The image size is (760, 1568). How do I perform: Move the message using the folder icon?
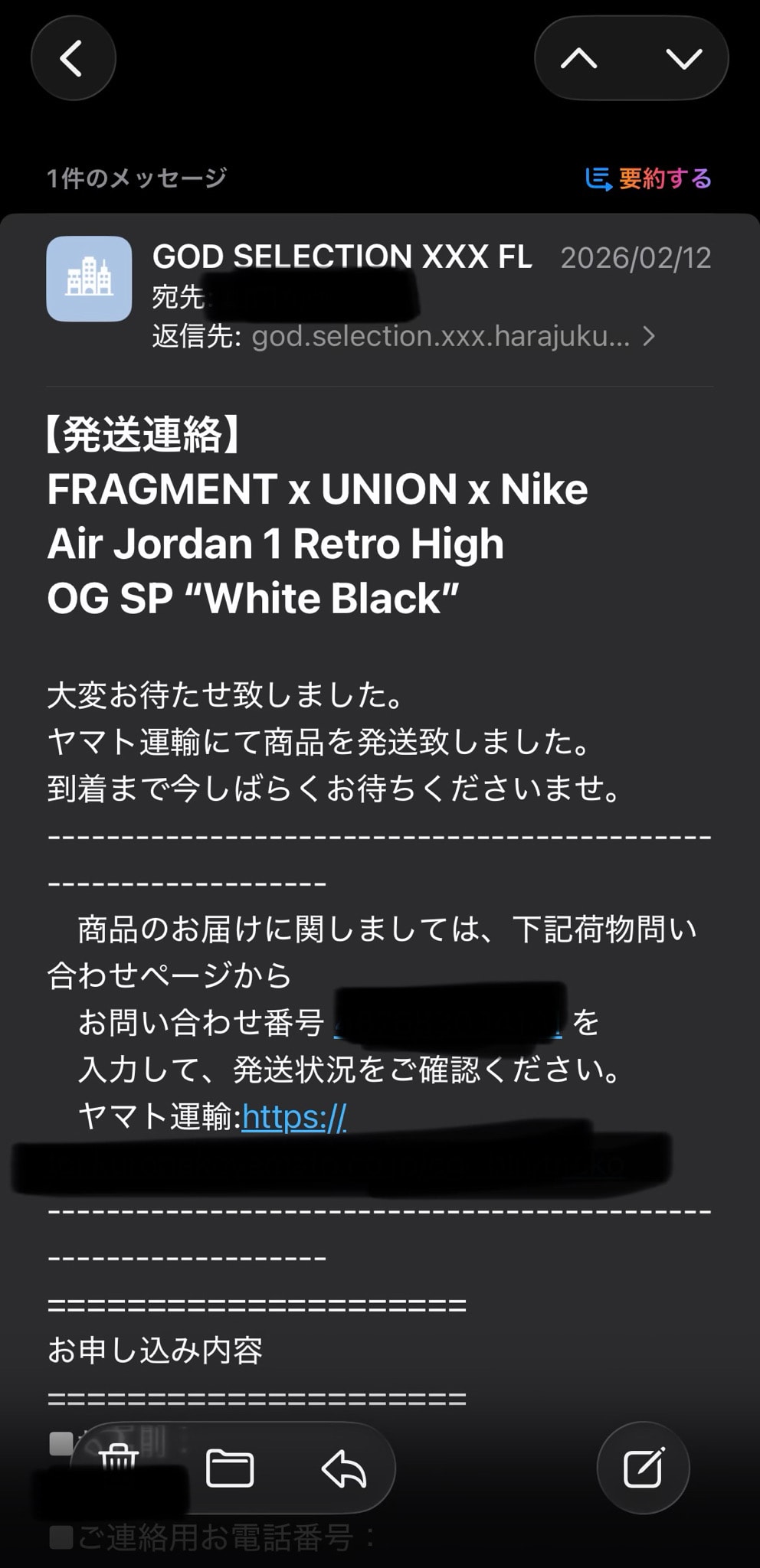(230, 1468)
